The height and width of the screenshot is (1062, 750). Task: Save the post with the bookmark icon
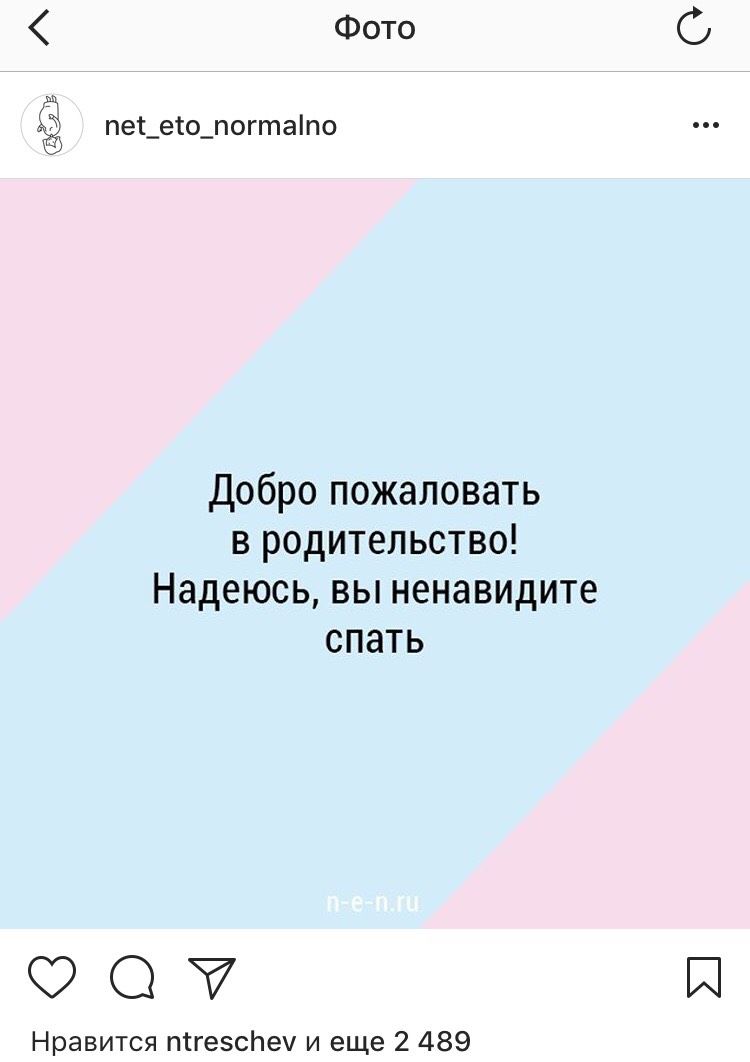[704, 977]
